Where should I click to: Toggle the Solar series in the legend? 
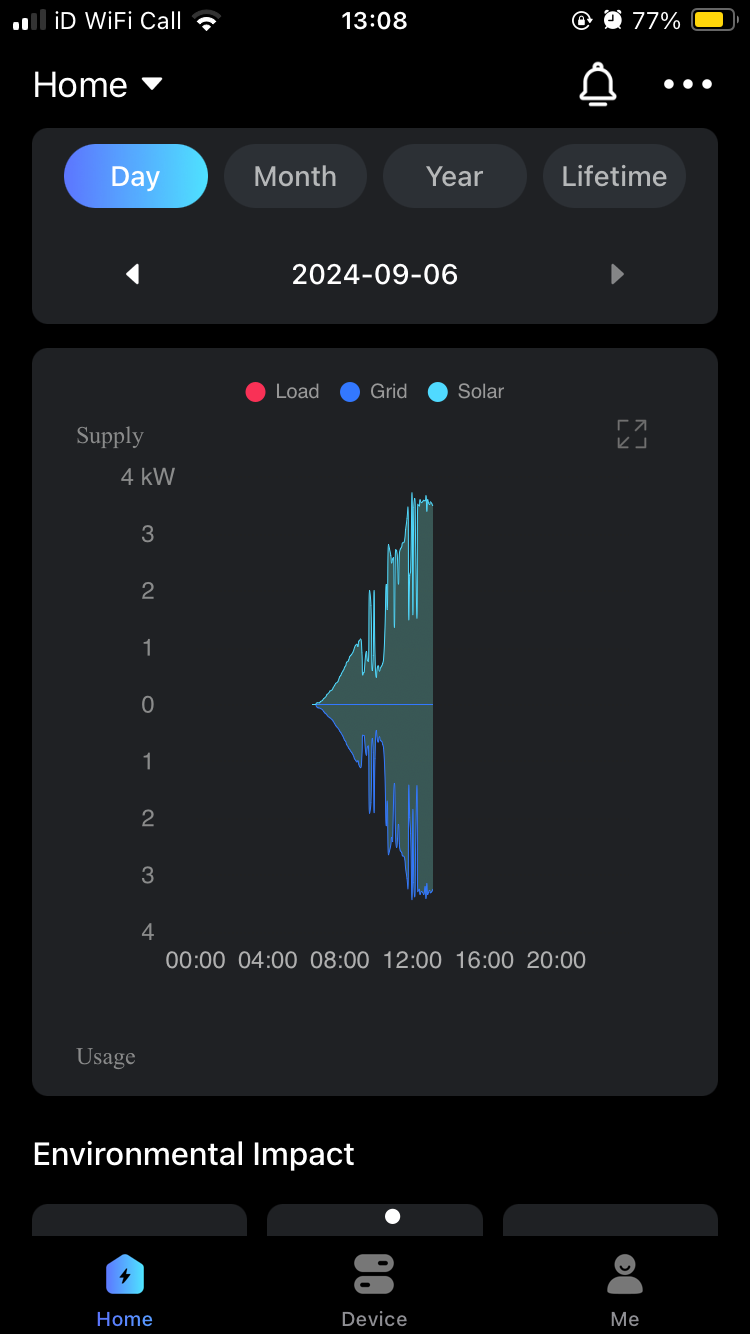(466, 392)
